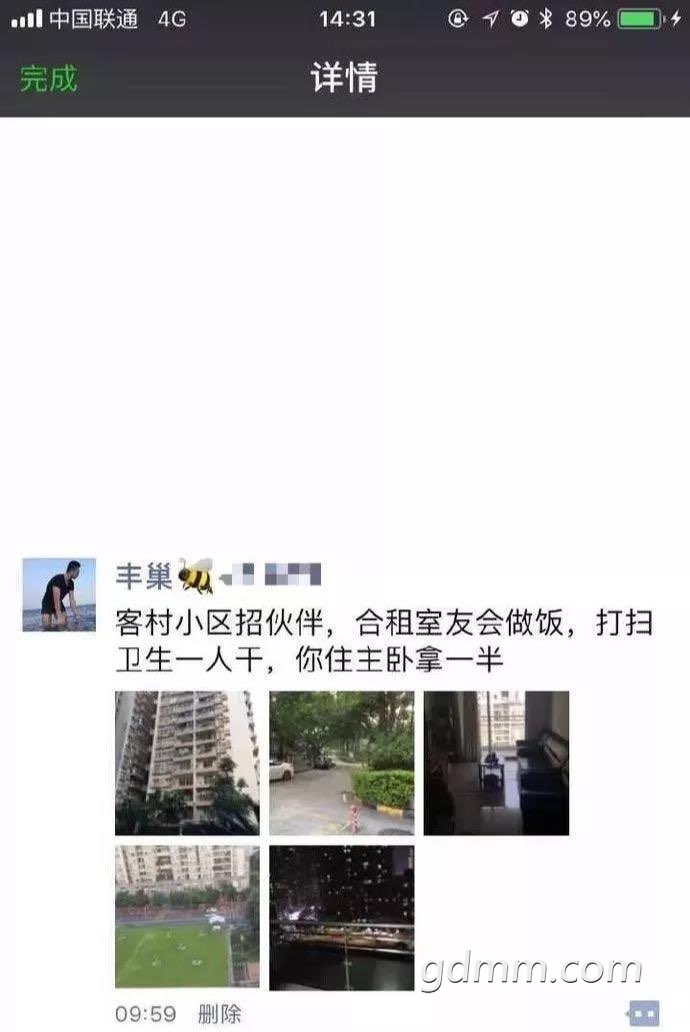
Task: View the tree-lined driveway photo
Action: tap(341, 762)
